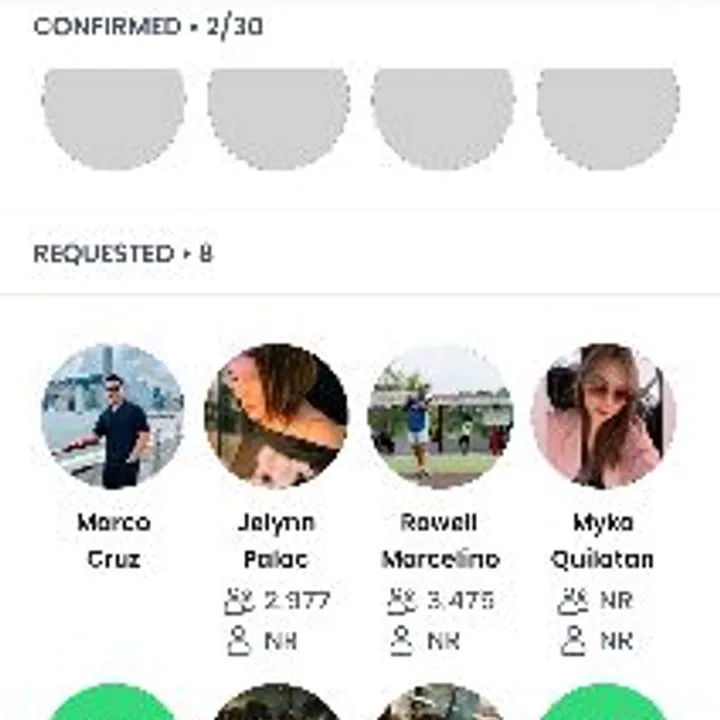Open Rowell Marcelino's profile
Screen dimensions: 720x720
point(440,416)
